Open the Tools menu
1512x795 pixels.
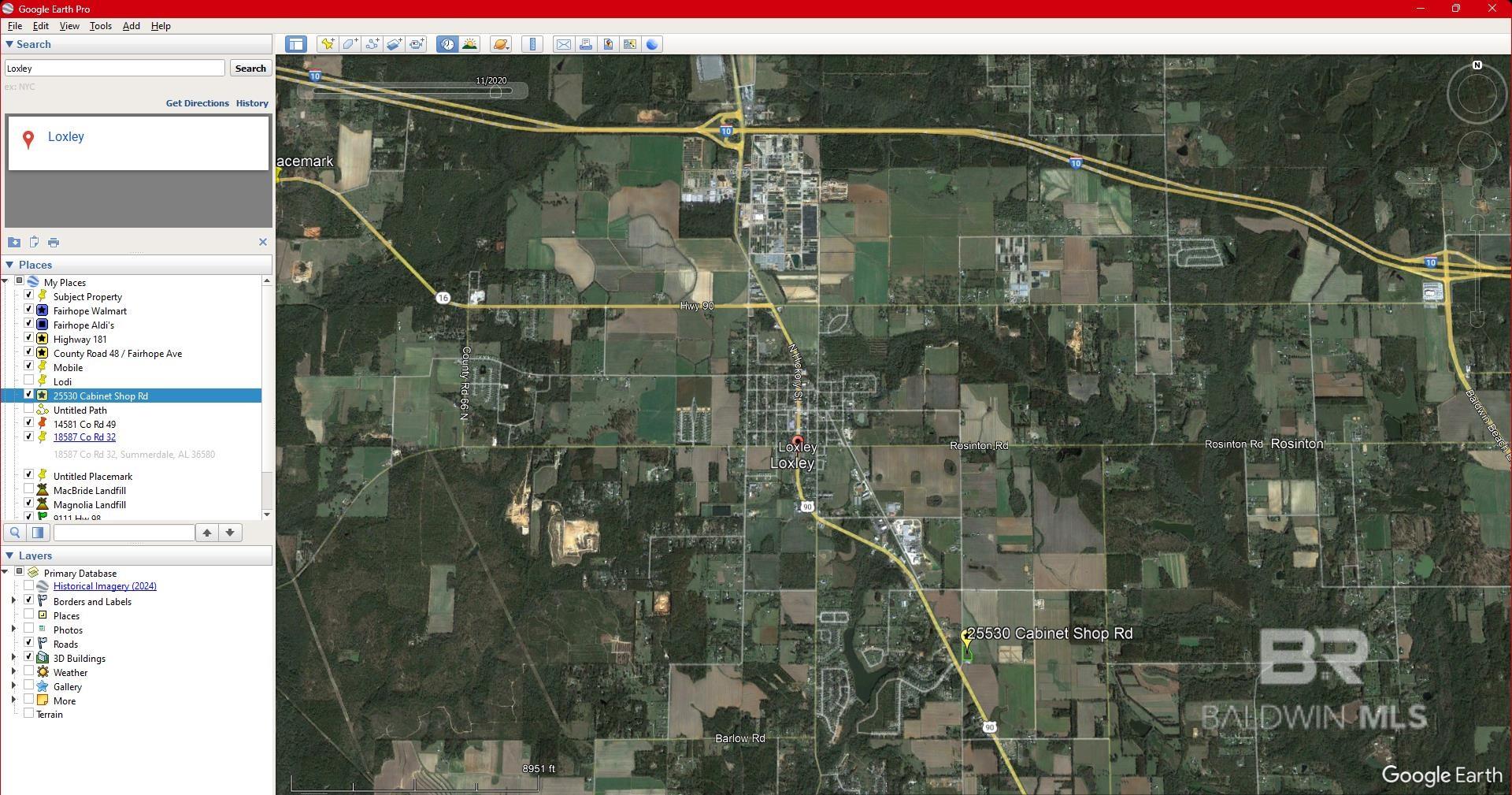point(100,26)
